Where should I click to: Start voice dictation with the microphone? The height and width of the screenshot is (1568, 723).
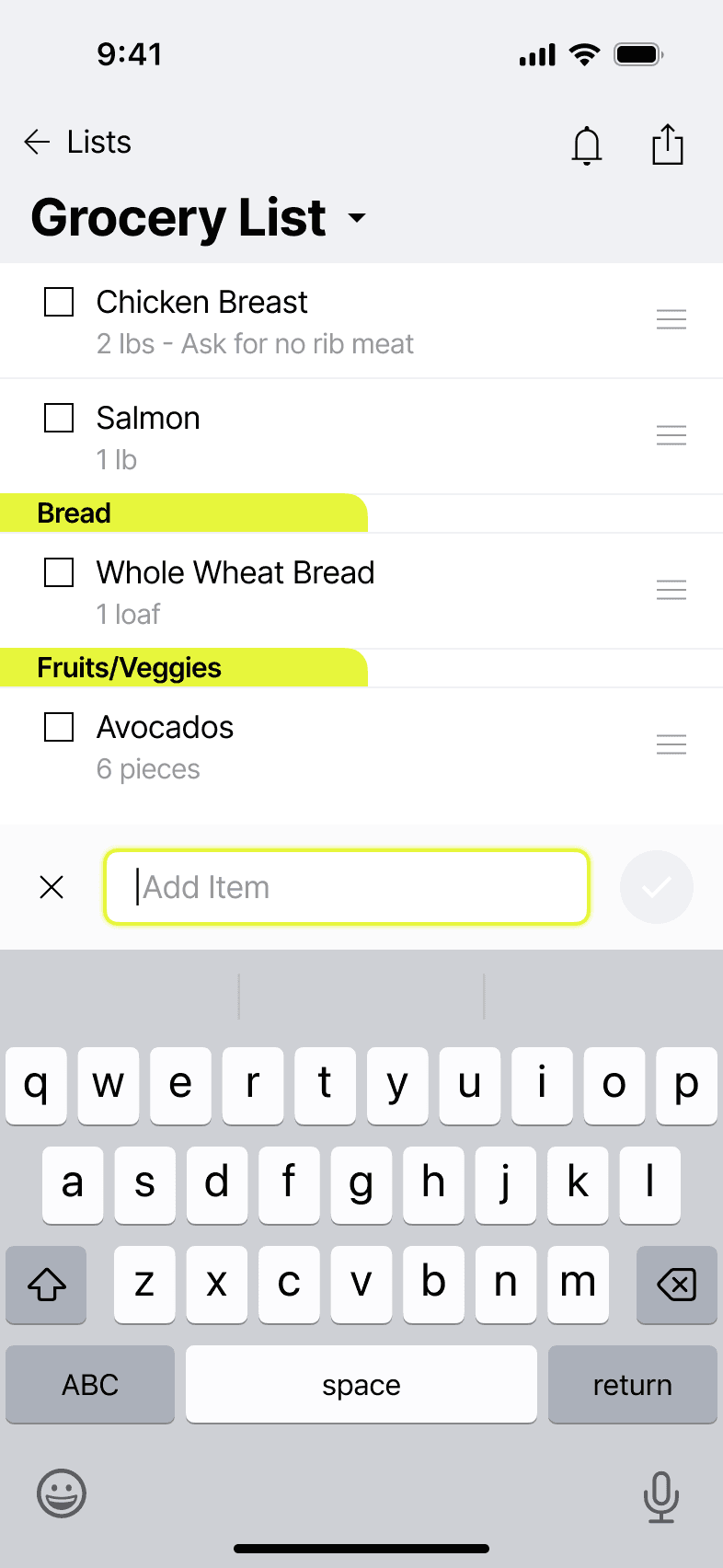coord(660,1496)
